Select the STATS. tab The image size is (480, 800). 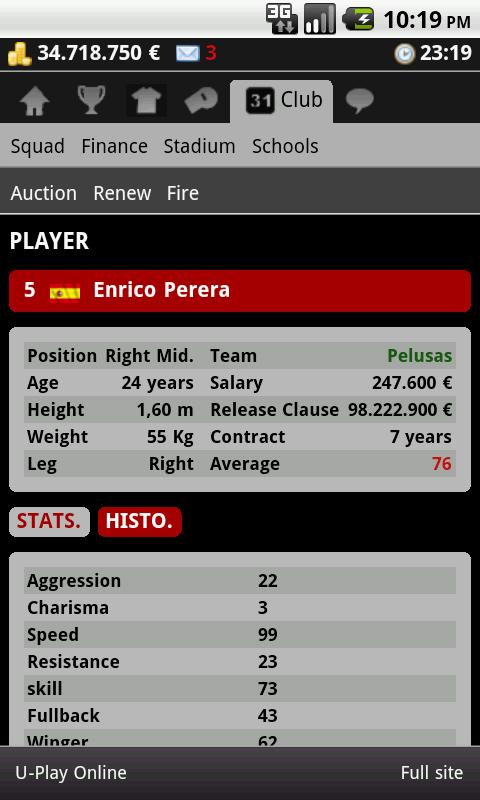click(x=49, y=521)
